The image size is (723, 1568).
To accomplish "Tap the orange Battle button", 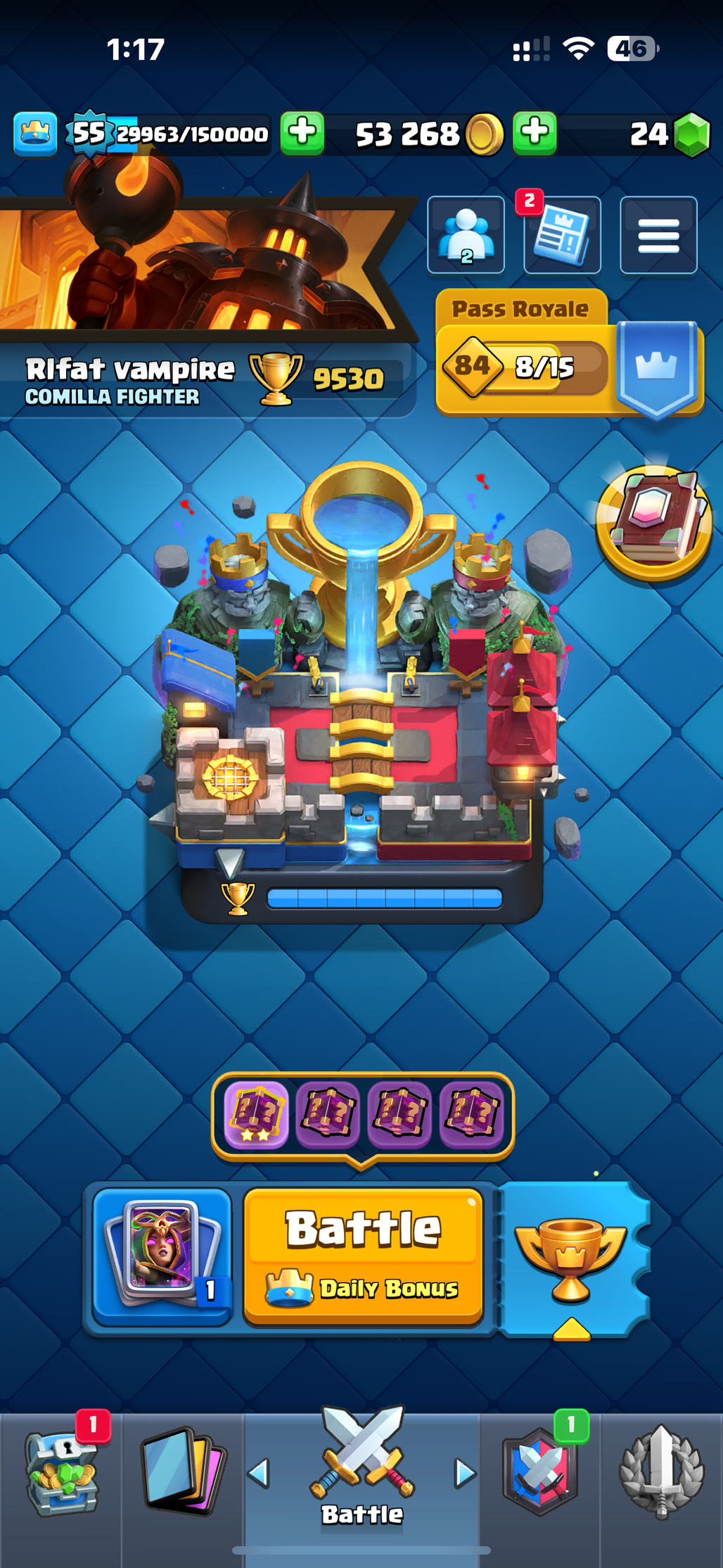I will pyautogui.click(x=363, y=1256).
